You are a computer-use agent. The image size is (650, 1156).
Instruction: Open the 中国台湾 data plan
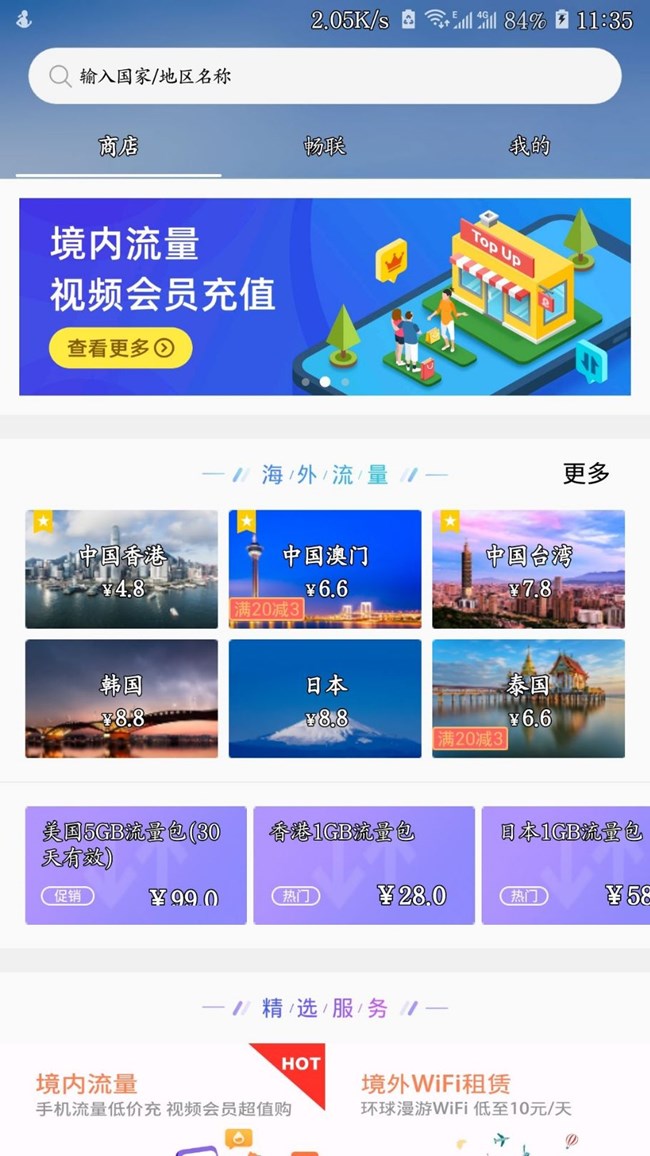[x=528, y=569]
